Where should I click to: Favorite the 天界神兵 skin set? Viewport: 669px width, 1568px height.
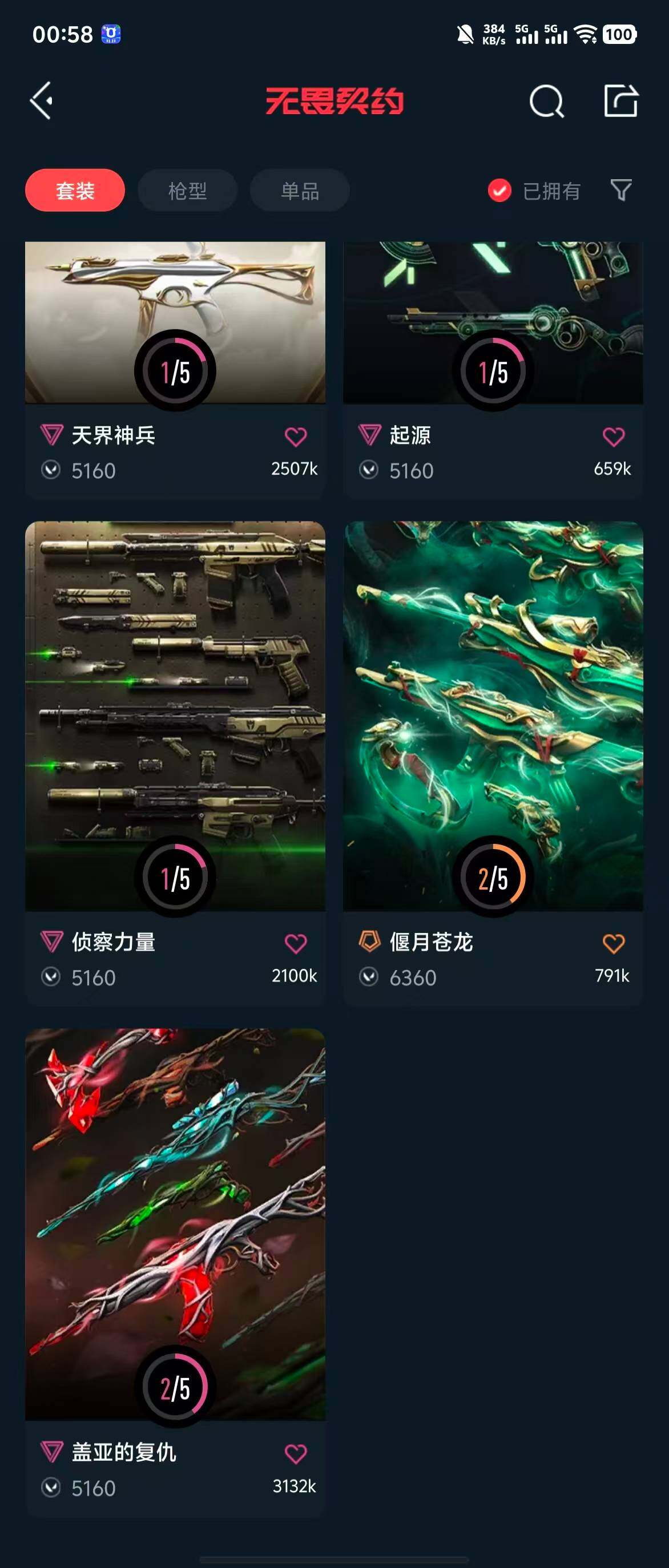296,436
